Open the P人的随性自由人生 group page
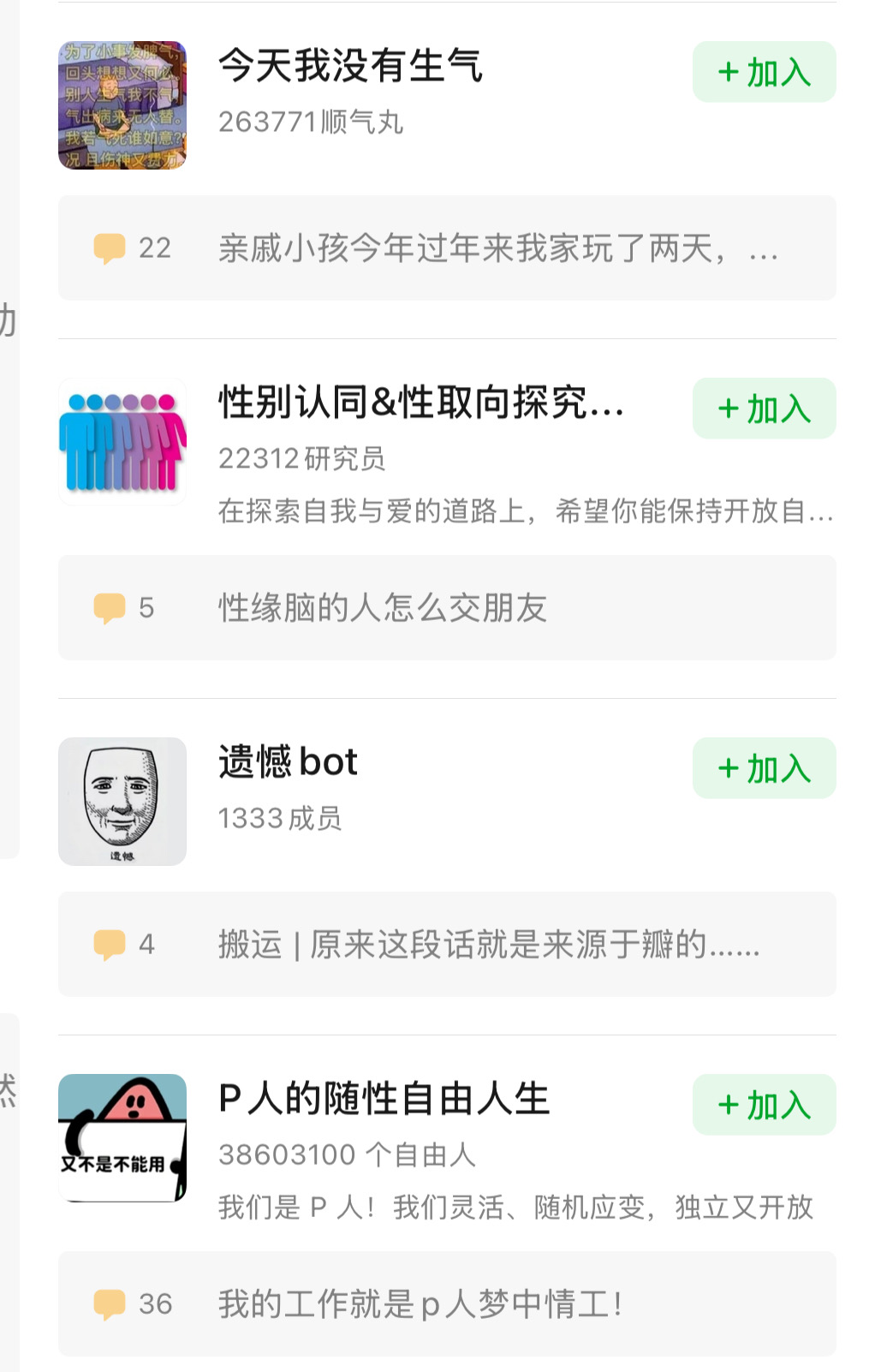The width and height of the screenshot is (875, 1372). (x=384, y=1099)
